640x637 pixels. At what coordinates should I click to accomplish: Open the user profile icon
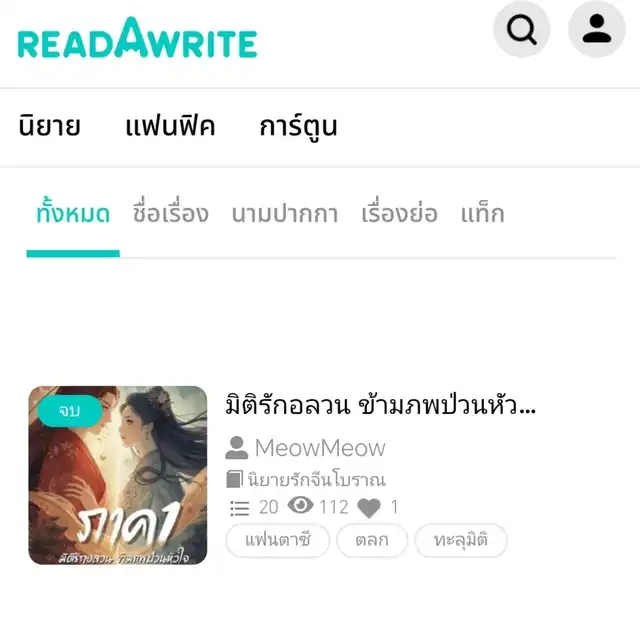click(x=597, y=30)
